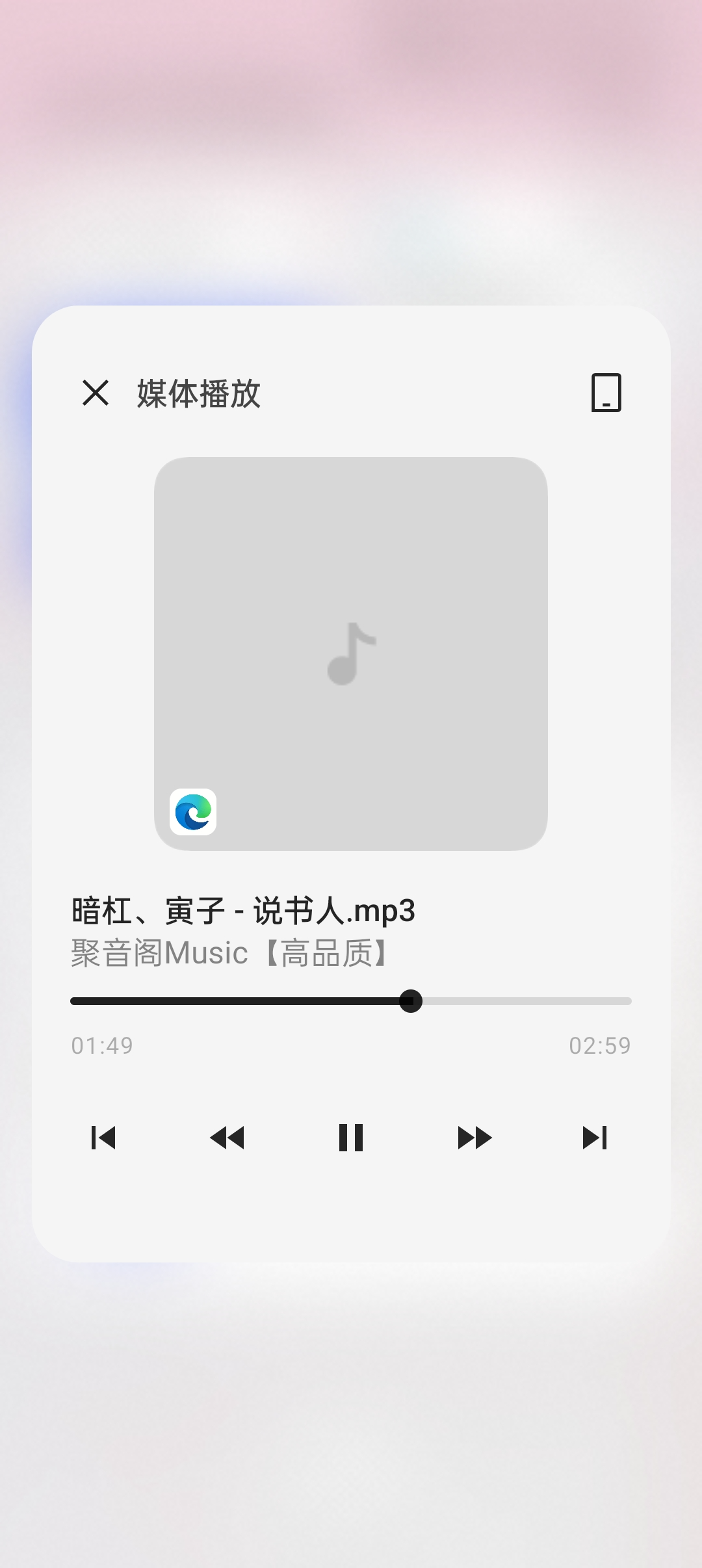Pause the playing song
702x1568 pixels.
(x=351, y=1138)
